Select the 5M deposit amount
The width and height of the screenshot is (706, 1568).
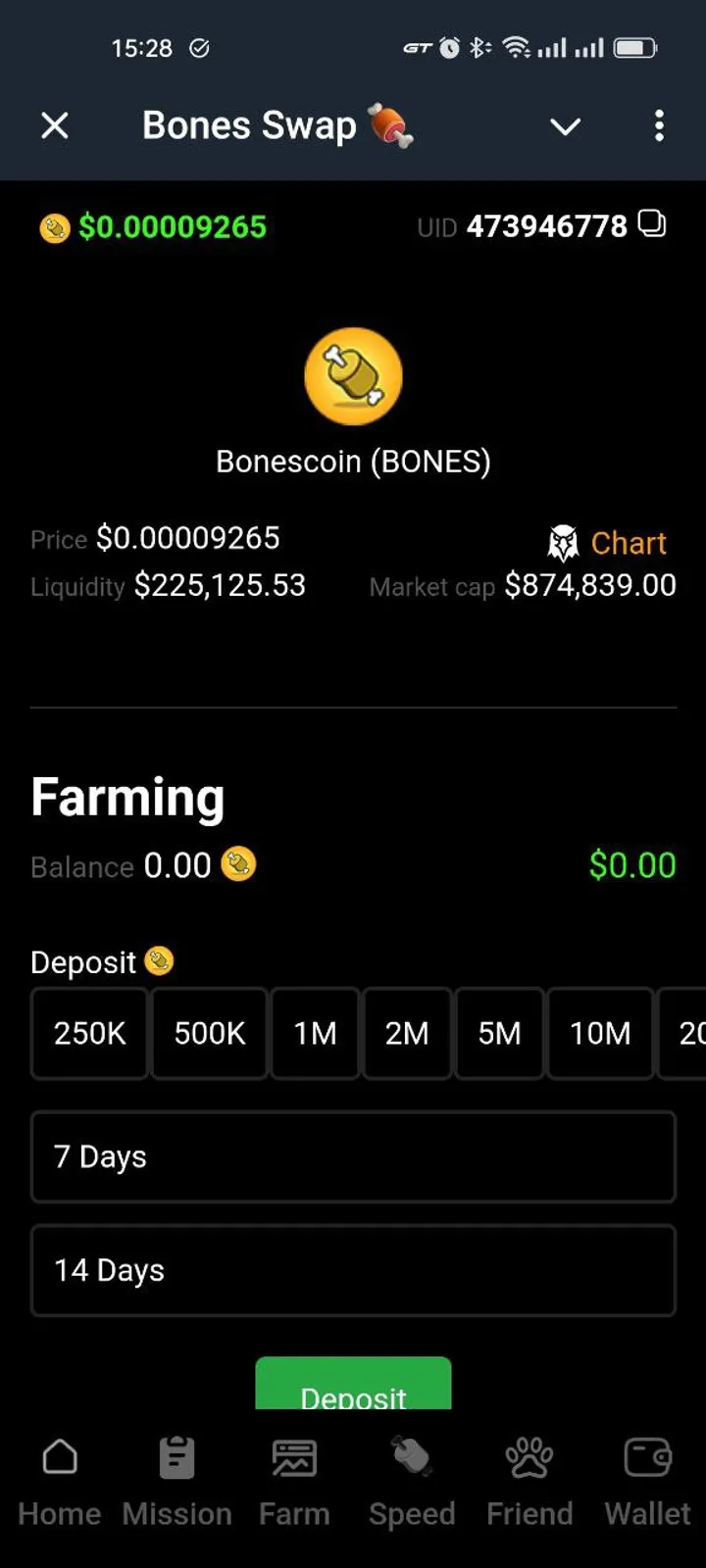(x=499, y=1033)
